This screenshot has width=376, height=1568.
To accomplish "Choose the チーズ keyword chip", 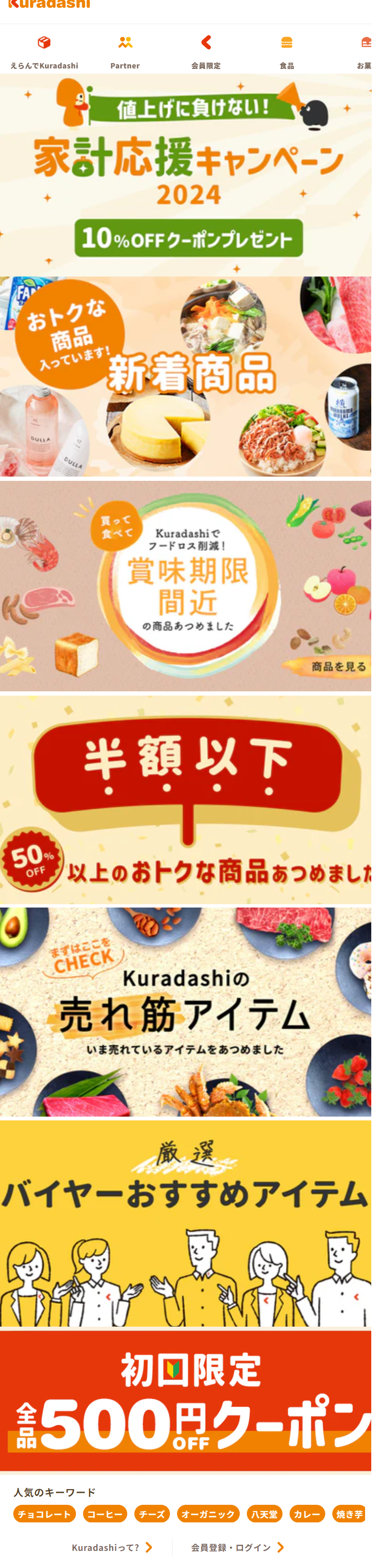I will (151, 1514).
